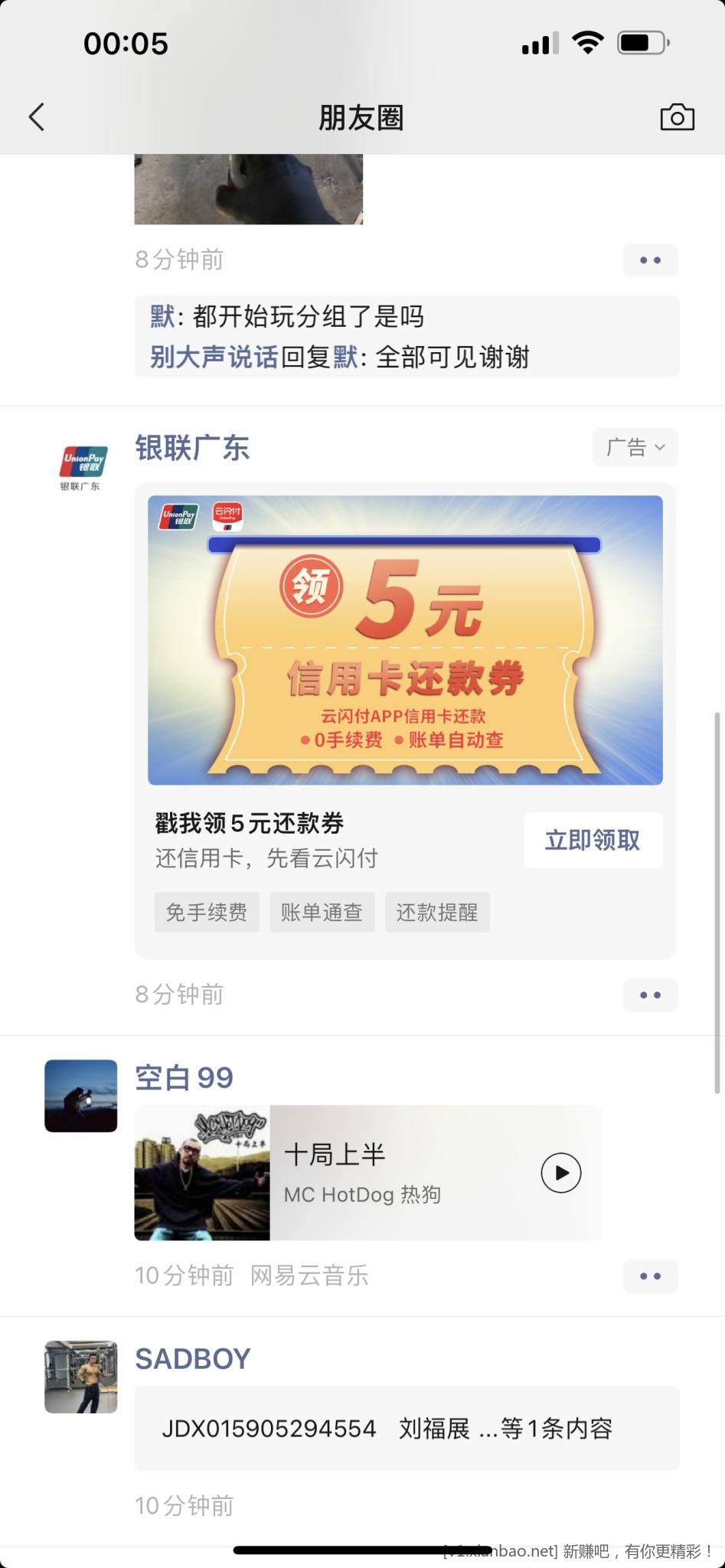Screen dimensions: 725x1568
Task: Play the song 十局上半
Action: (x=561, y=1173)
